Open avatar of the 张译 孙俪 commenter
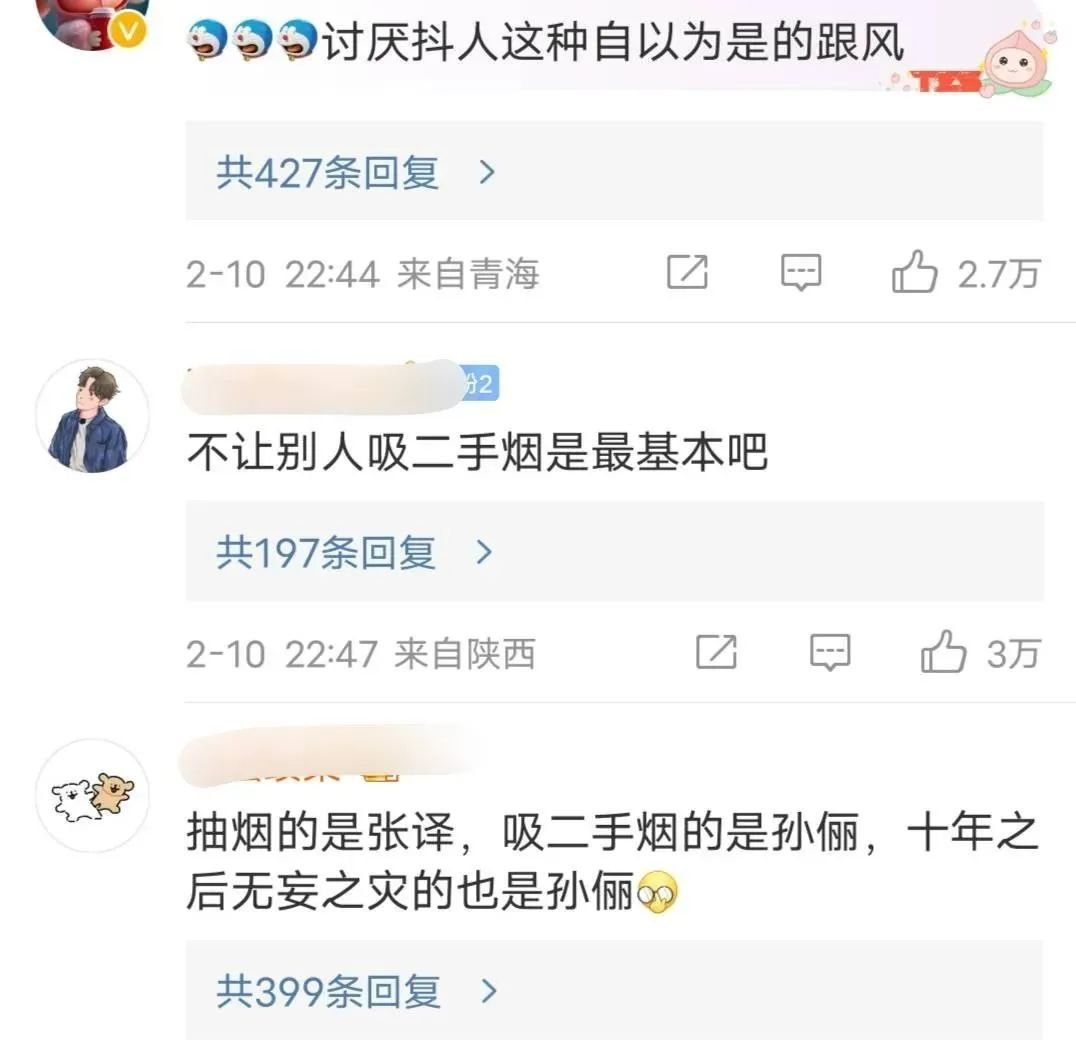Screen dimensions: 1076x1051 pos(92,796)
